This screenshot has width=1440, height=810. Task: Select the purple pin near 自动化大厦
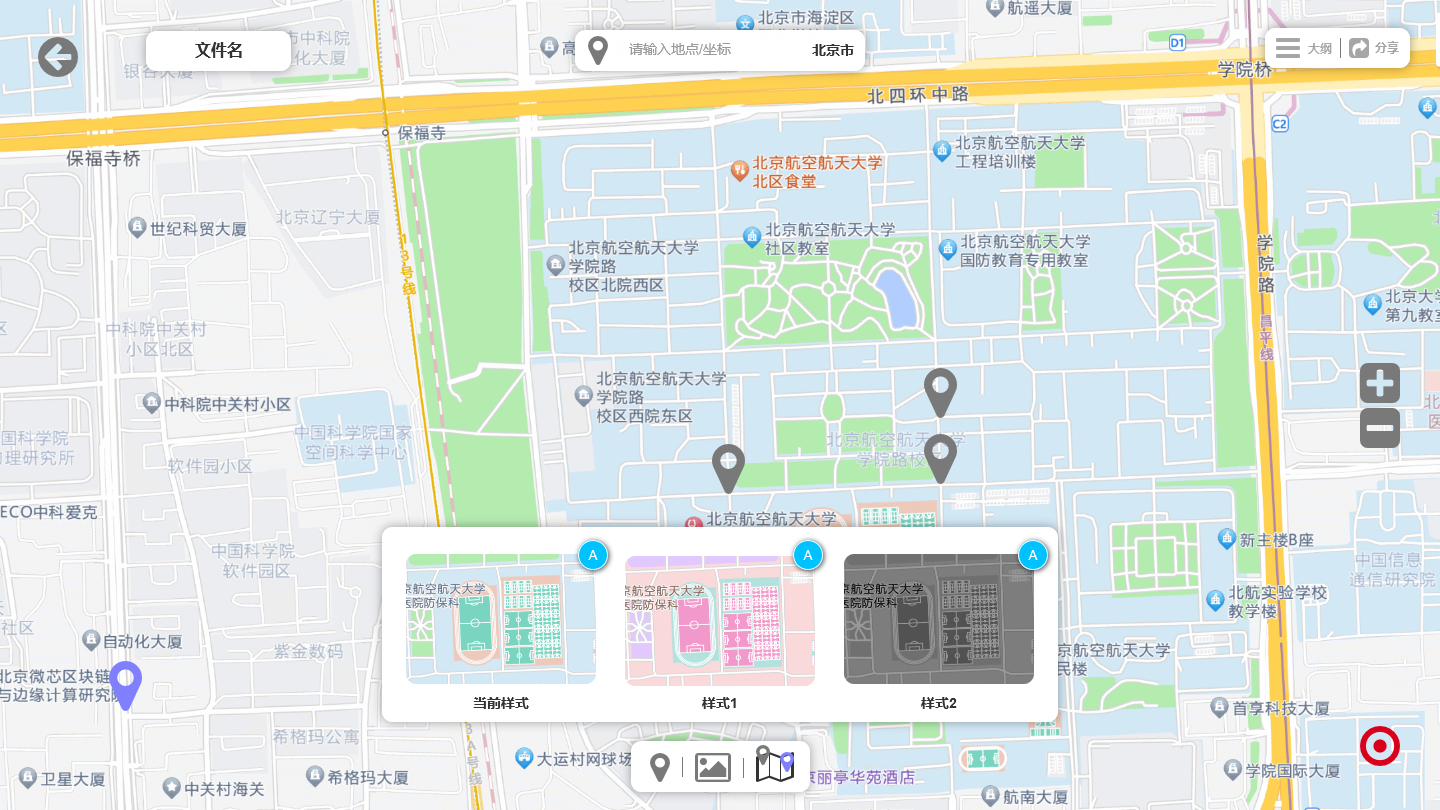pos(125,684)
